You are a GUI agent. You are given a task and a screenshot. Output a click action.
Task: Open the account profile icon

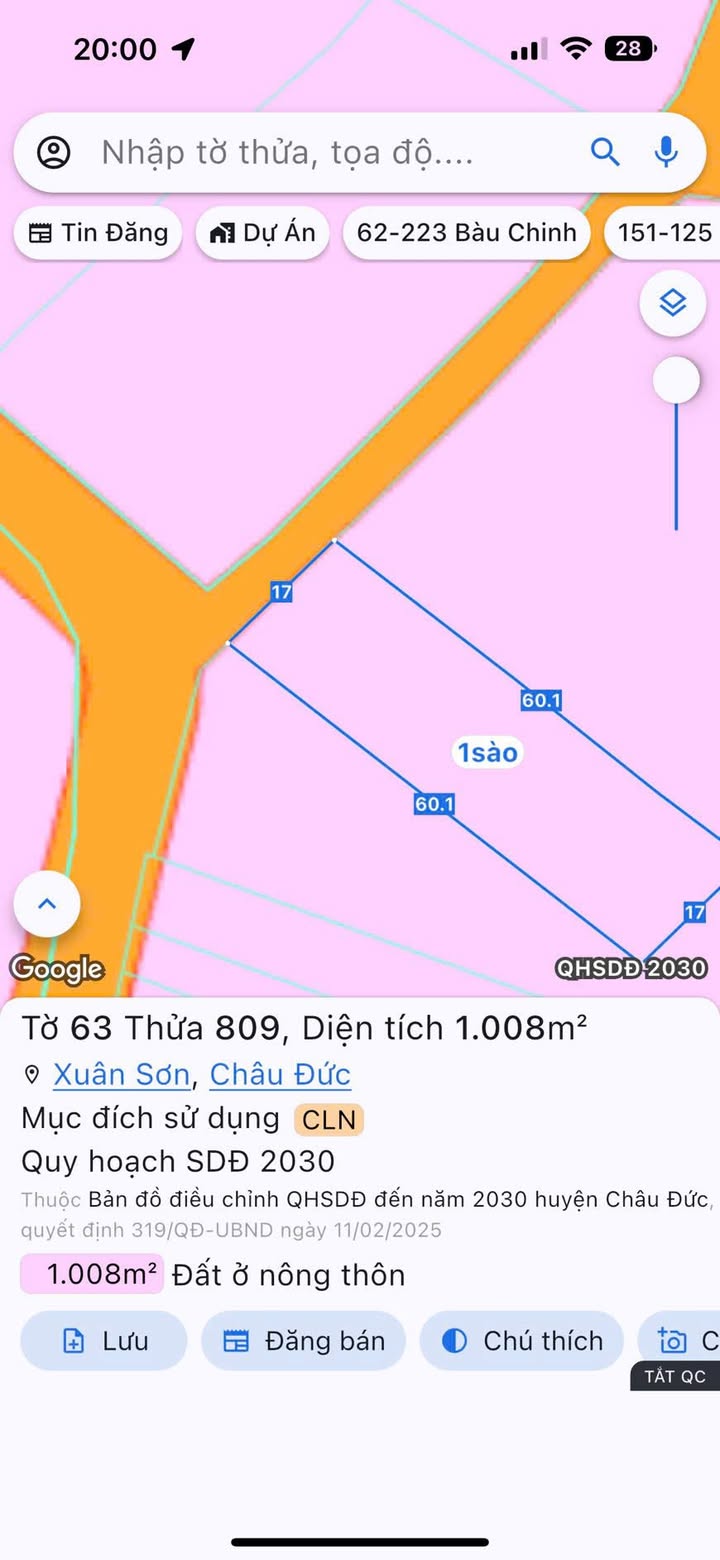(x=54, y=153)
